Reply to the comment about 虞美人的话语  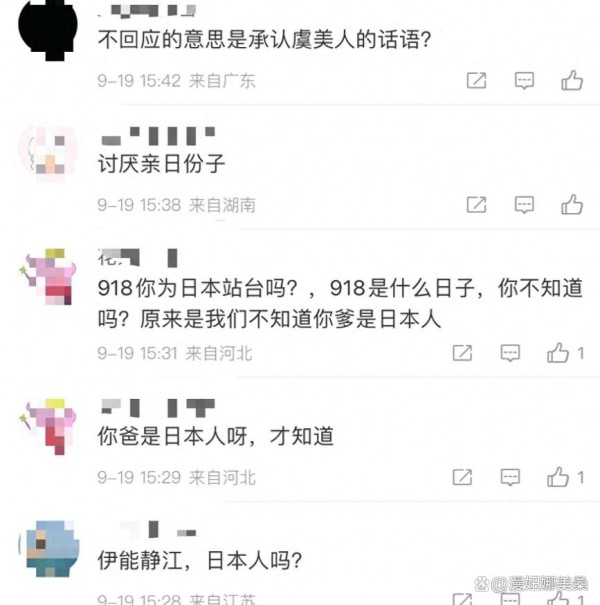click(x=524, y=81)
